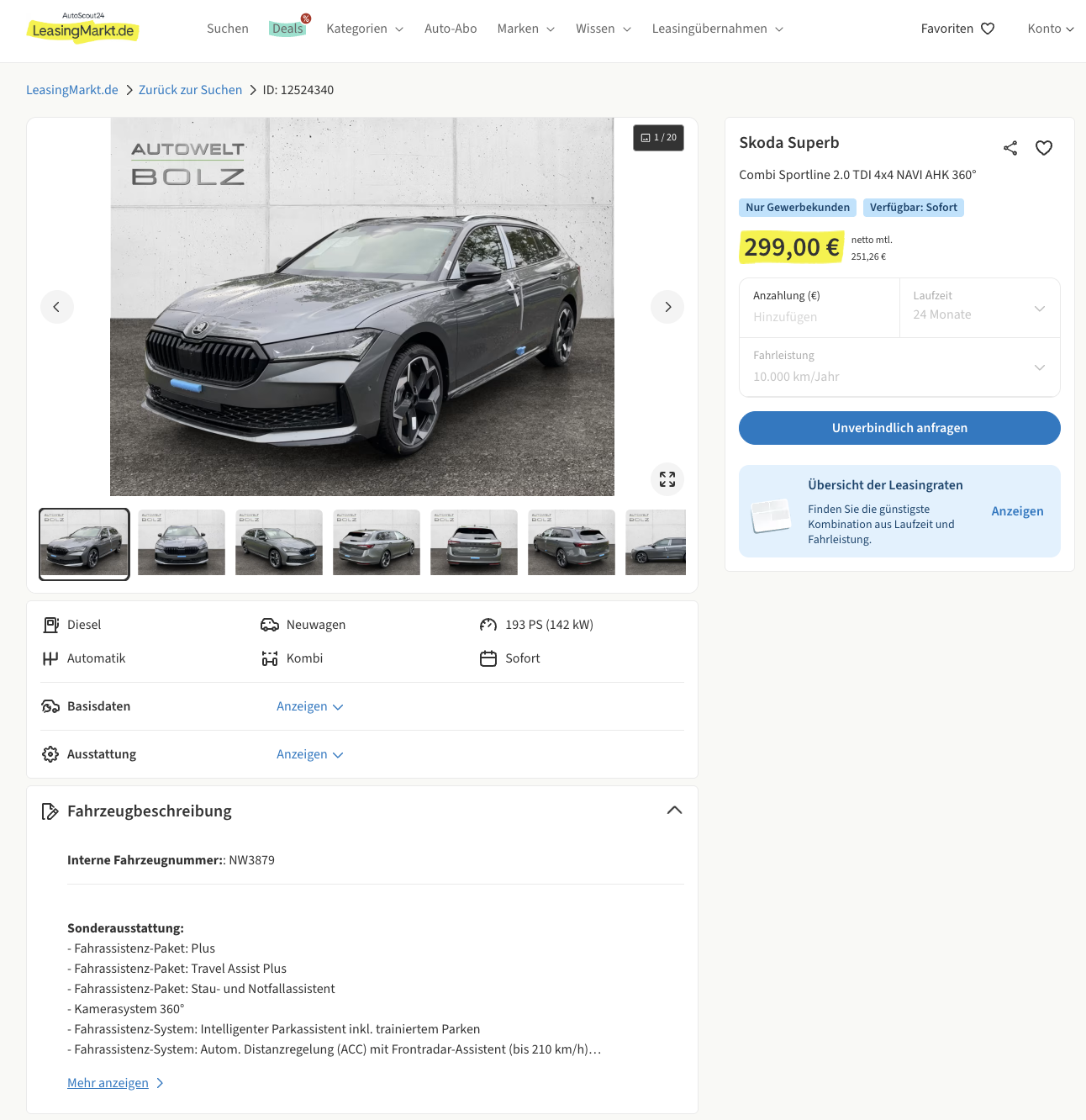Open the Laufzeit dropdown
This screenshot has height=1120, width=1086.
979,308
